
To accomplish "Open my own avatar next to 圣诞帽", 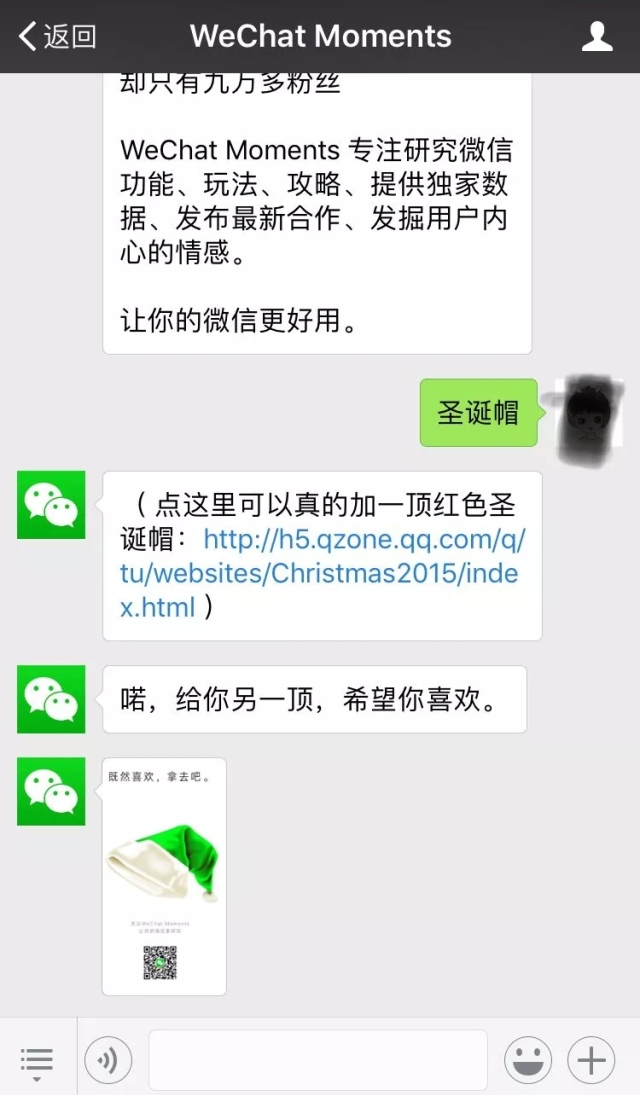I will [x=588, y=412].
